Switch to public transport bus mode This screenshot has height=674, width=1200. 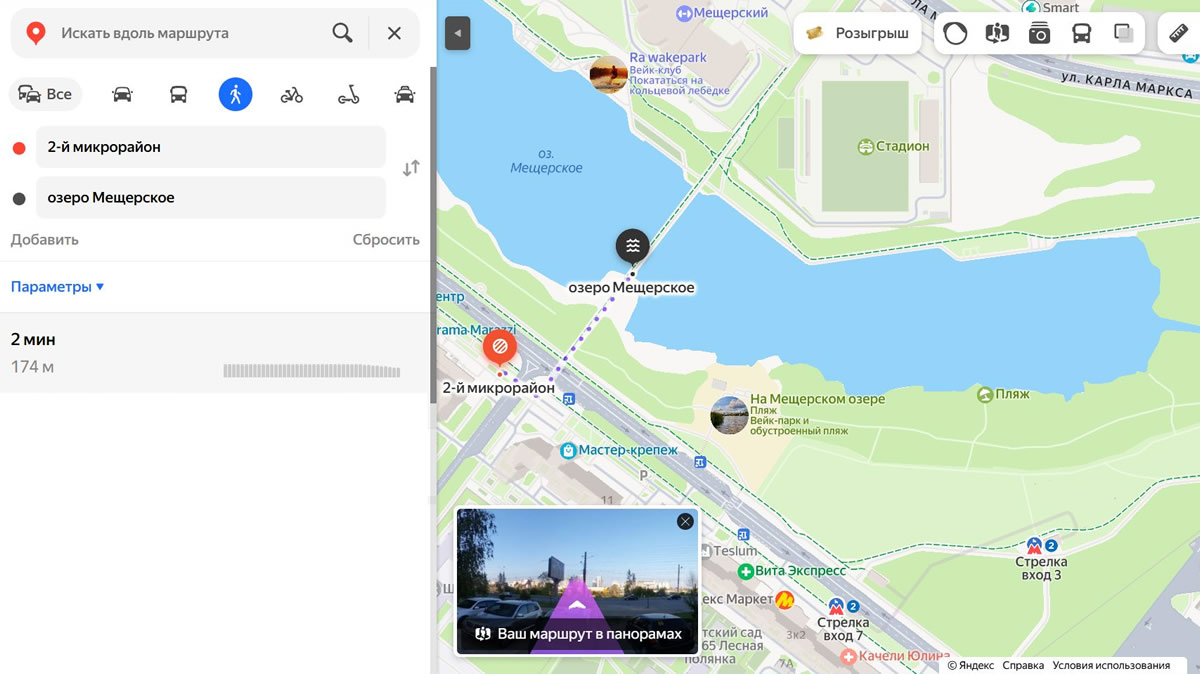point(178,94)
